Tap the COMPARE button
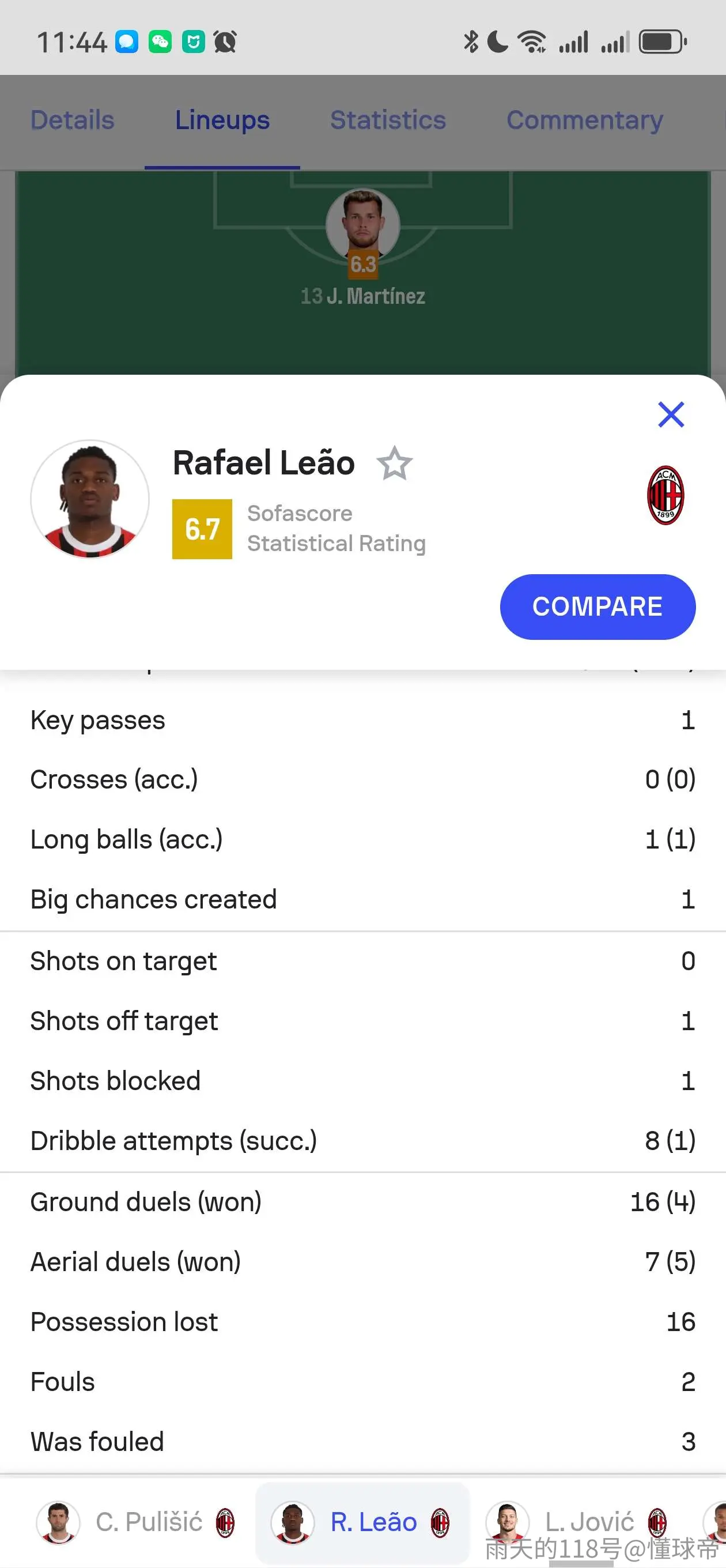 [x=597, y=606]
